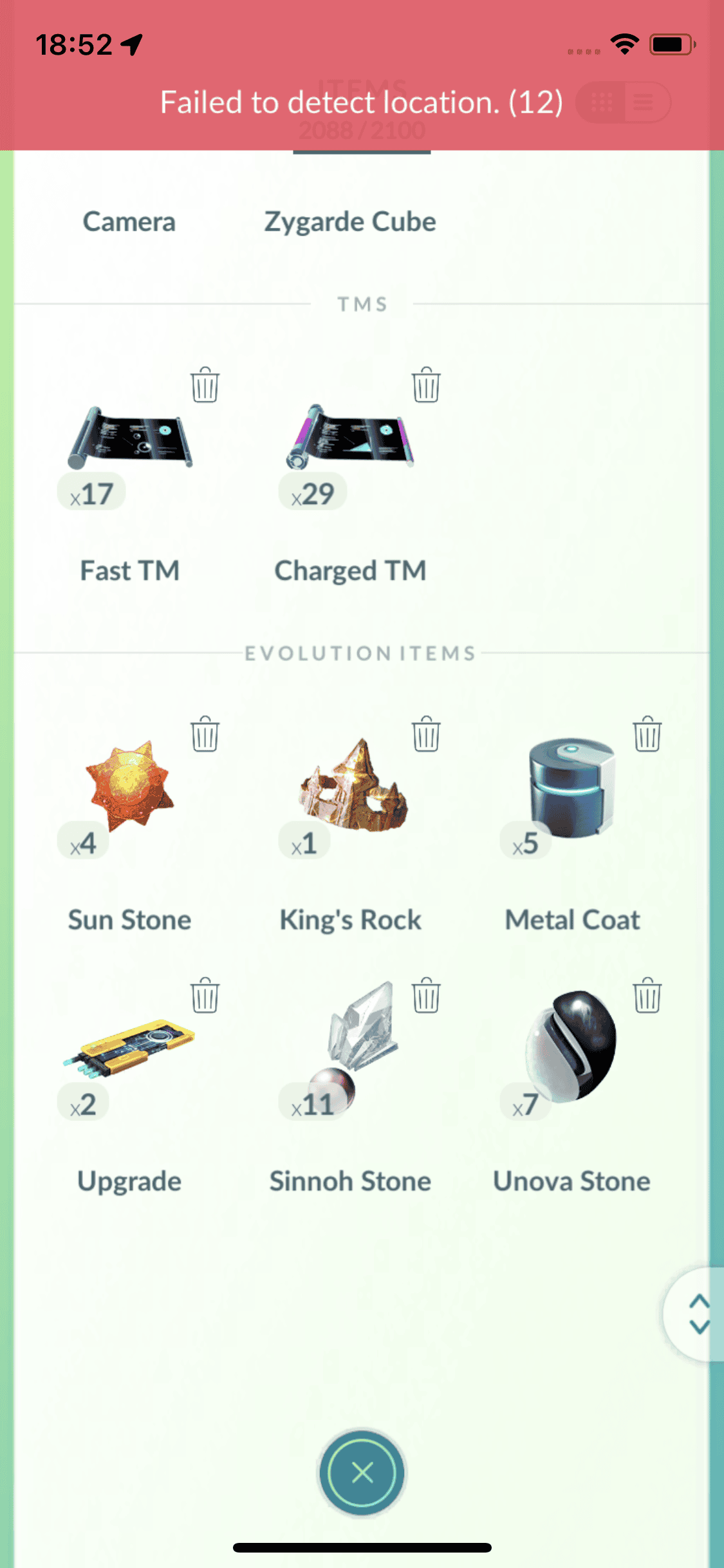Close the items bag screen
The width and height of the screenshot is (724, 1568).
(x=362, y=1472)
